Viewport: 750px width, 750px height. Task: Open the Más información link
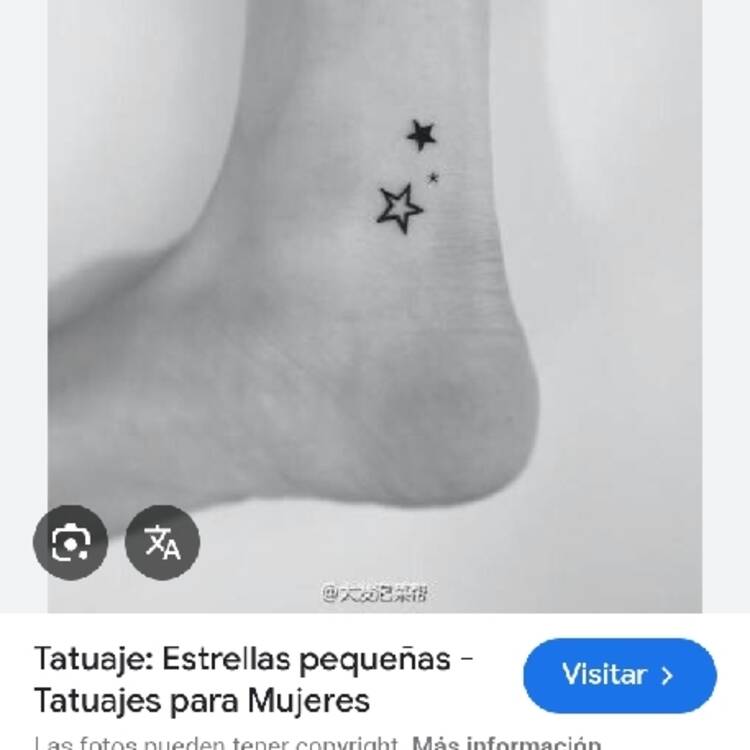[x=506, y=742]
